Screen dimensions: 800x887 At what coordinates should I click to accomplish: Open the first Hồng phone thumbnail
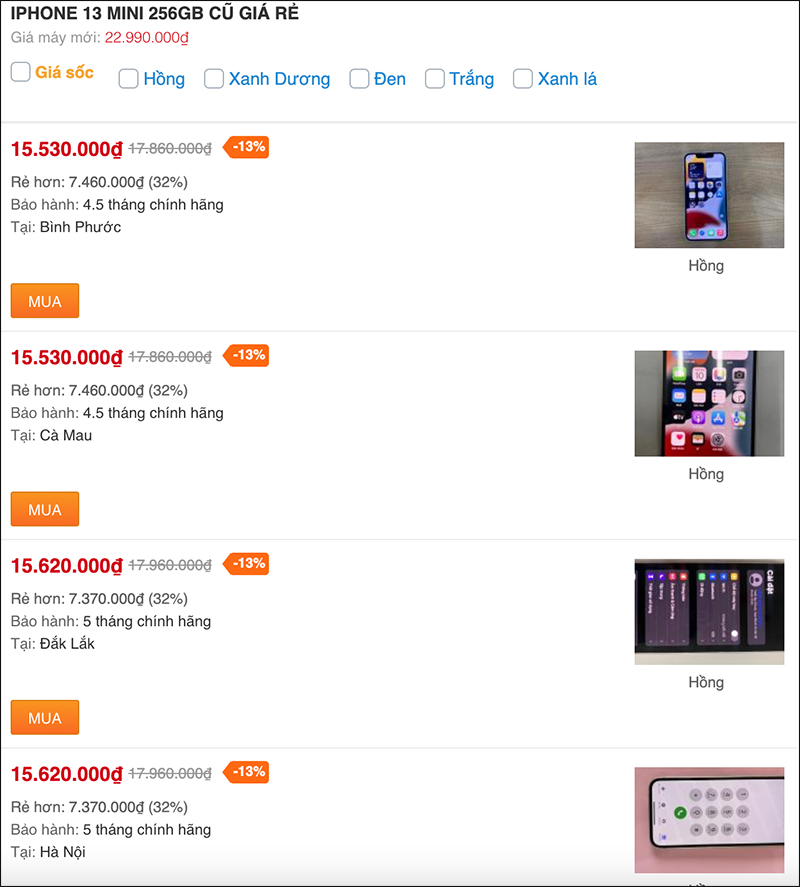(708, 195)
